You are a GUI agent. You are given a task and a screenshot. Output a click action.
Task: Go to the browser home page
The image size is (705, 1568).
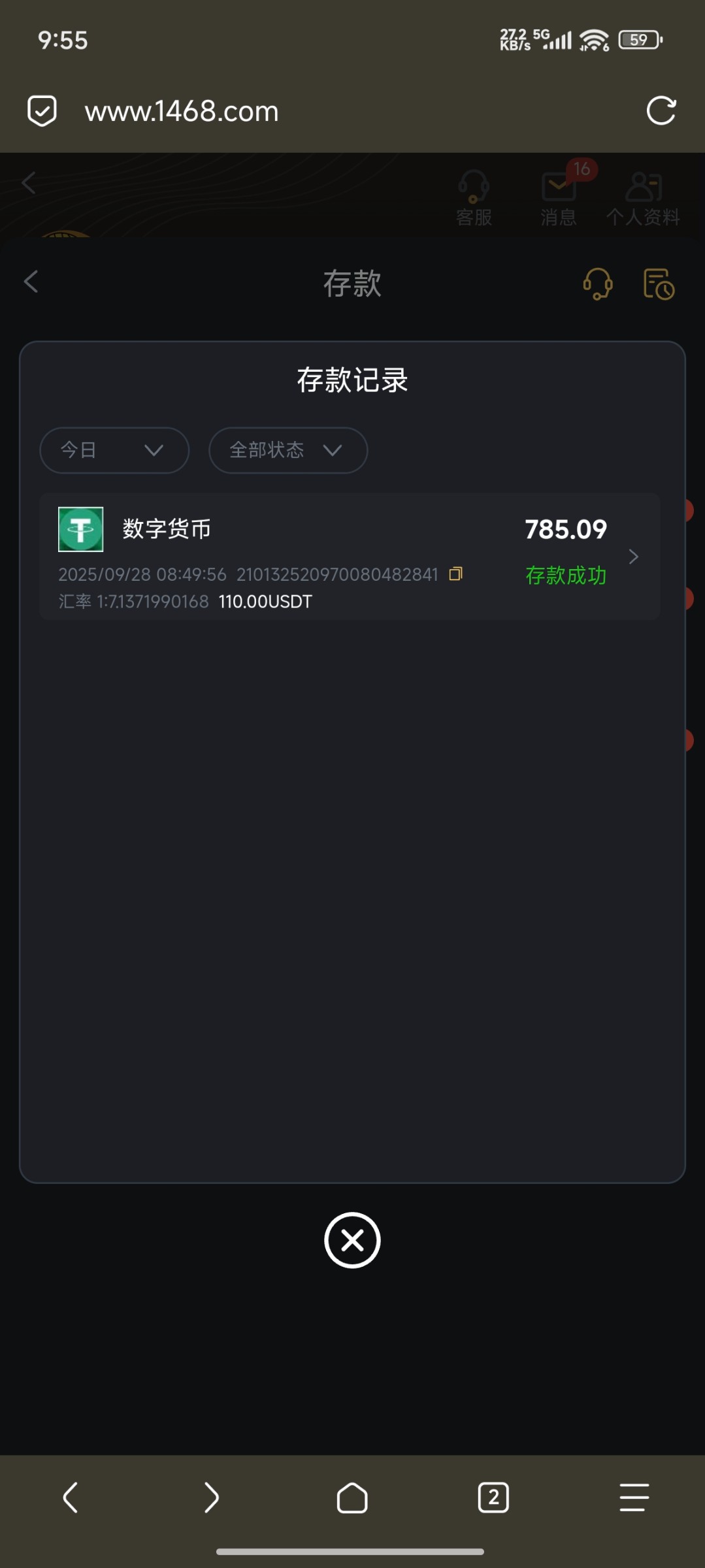352,1497
